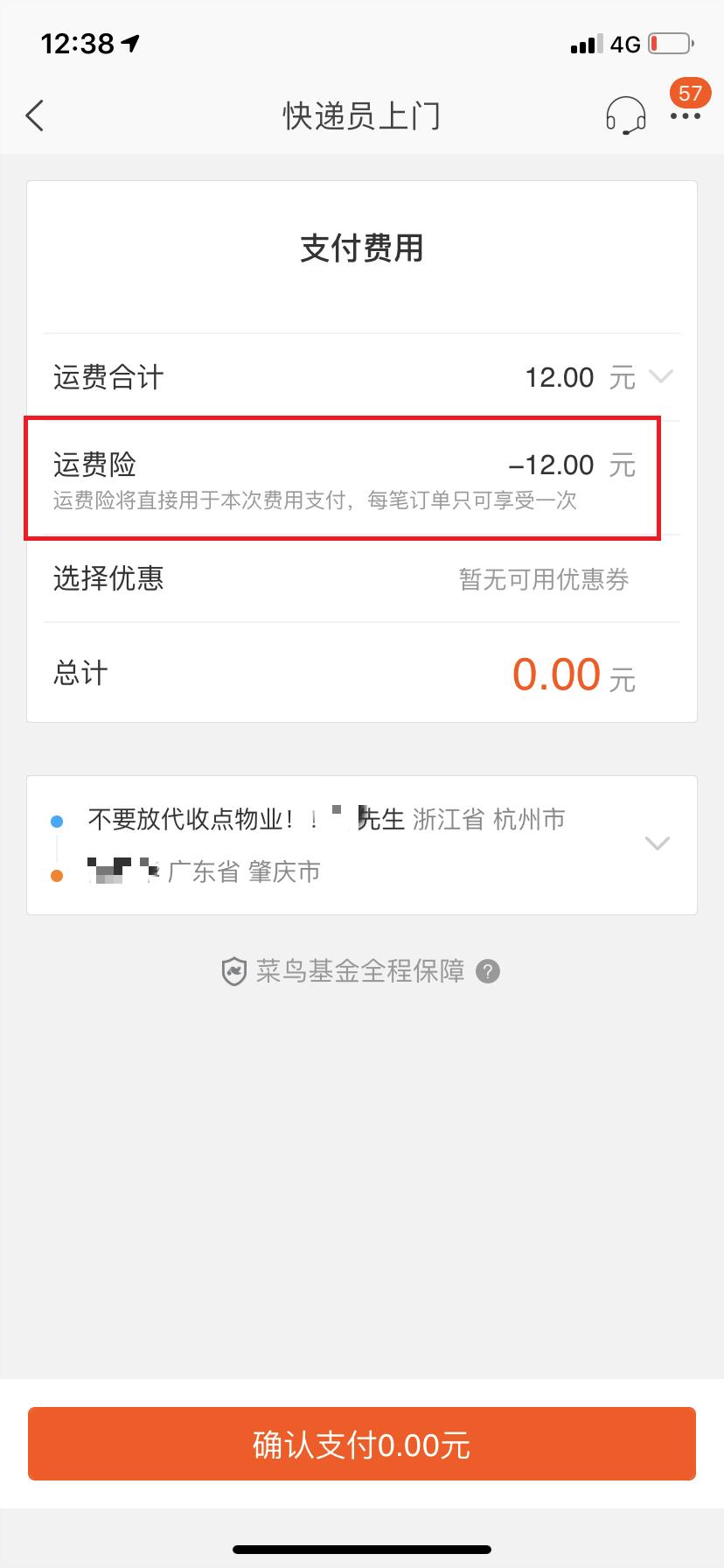
Task: Expand the address details chevron
Action: click(657, 843)
